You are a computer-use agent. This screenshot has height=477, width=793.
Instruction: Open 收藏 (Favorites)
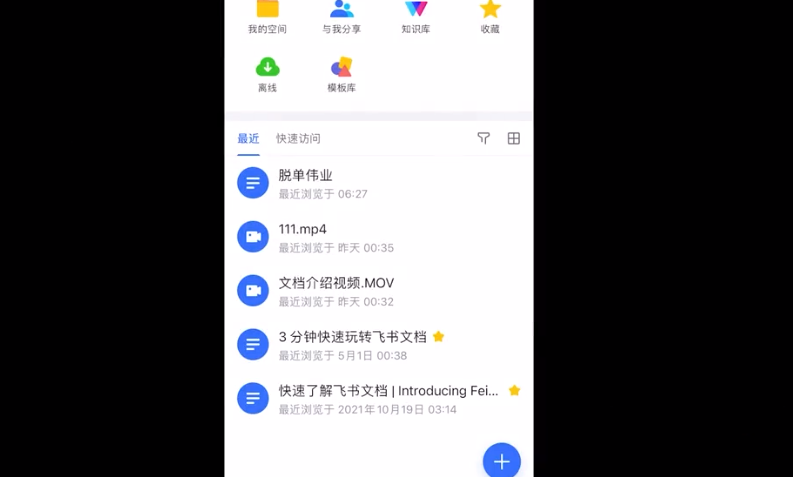pos(490,15)
